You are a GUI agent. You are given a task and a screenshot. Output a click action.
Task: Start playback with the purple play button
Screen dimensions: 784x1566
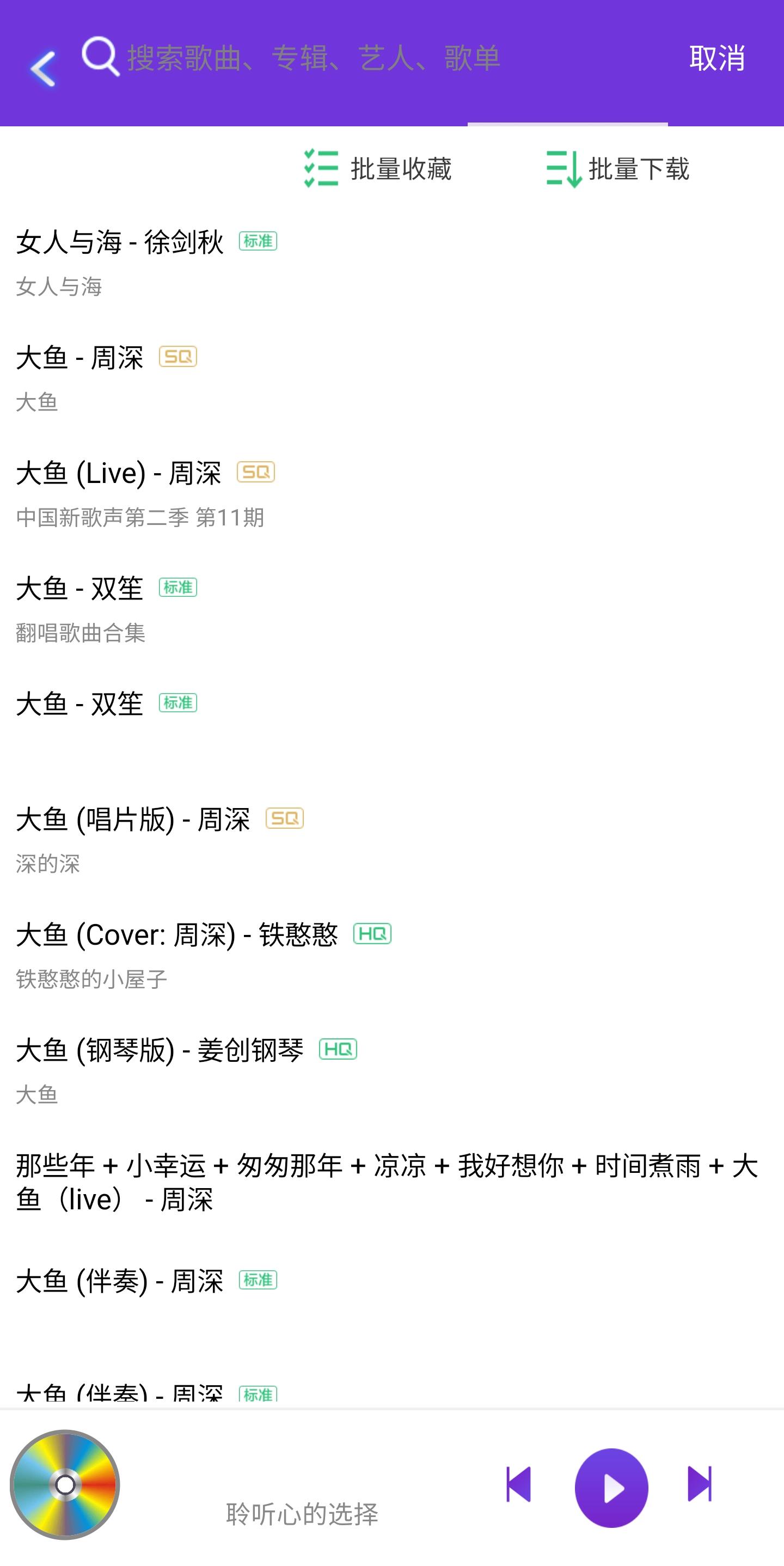click(611, 1488)
